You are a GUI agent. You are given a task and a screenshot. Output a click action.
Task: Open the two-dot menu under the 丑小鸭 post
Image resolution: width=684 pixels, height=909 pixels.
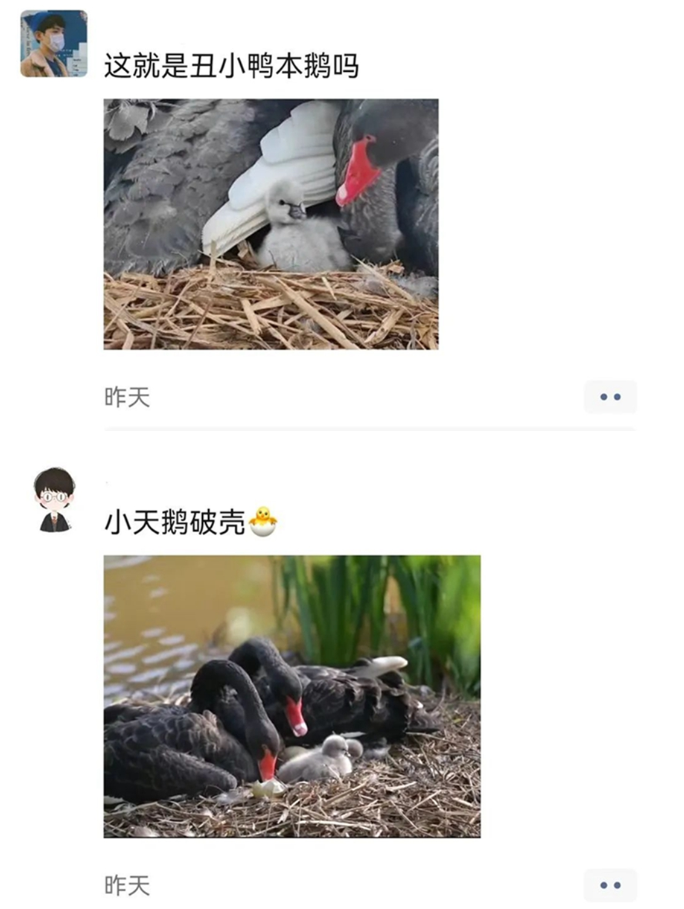pos(610,397)
